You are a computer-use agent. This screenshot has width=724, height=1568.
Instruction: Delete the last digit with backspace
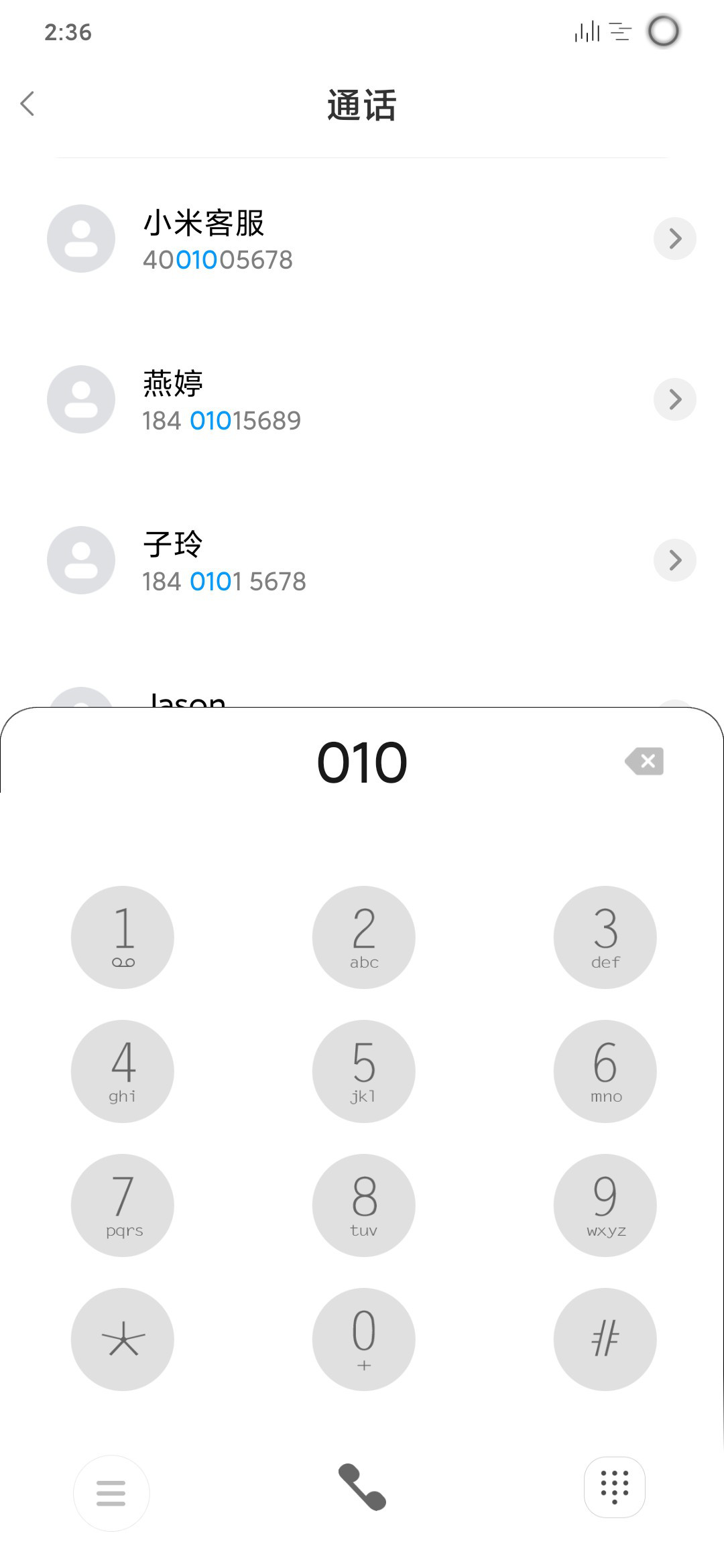pos(644,761)
